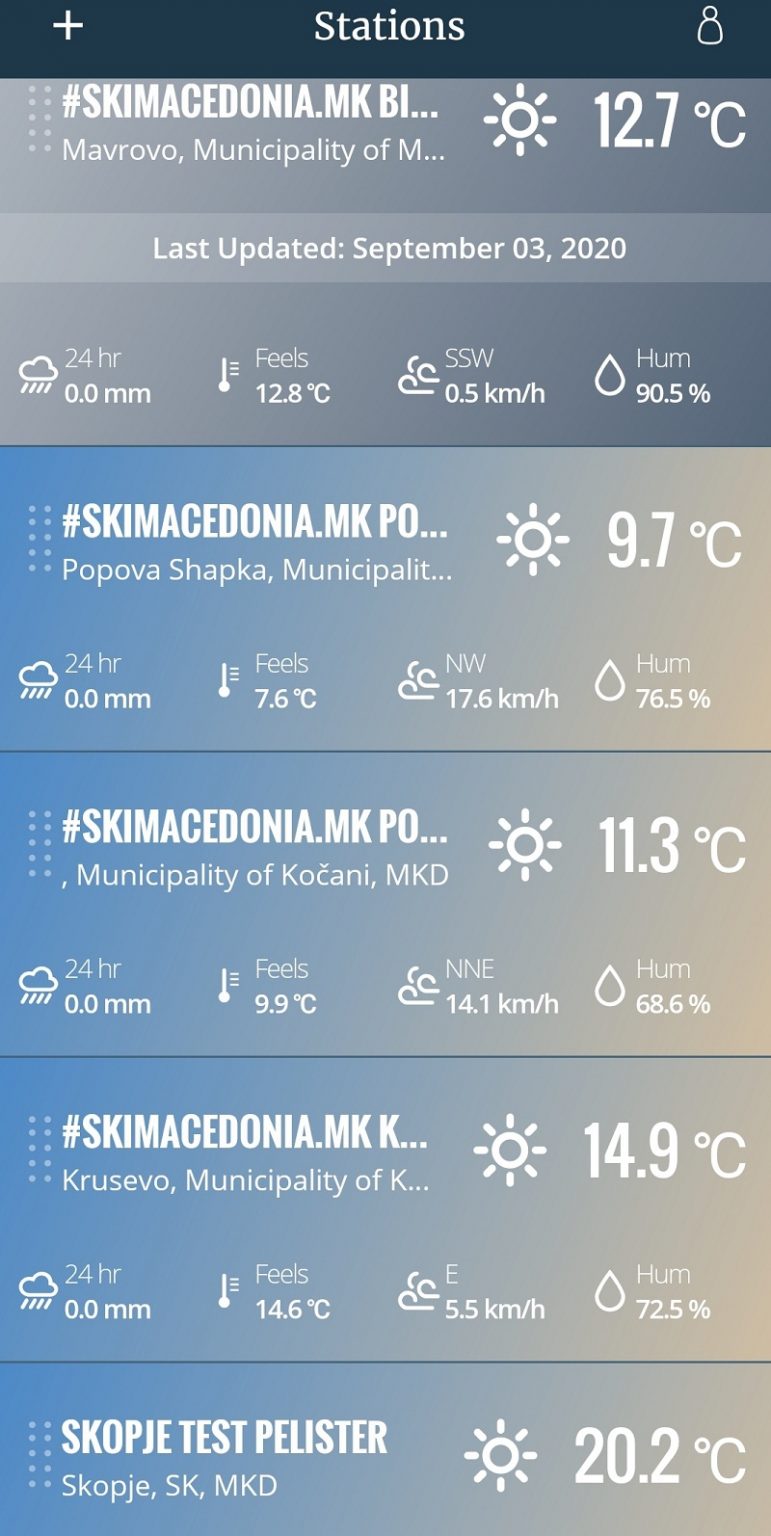Screen dimensions: 771x1536
Task: Open Skopje Test Pelister station
Action: click(385, 1450)
